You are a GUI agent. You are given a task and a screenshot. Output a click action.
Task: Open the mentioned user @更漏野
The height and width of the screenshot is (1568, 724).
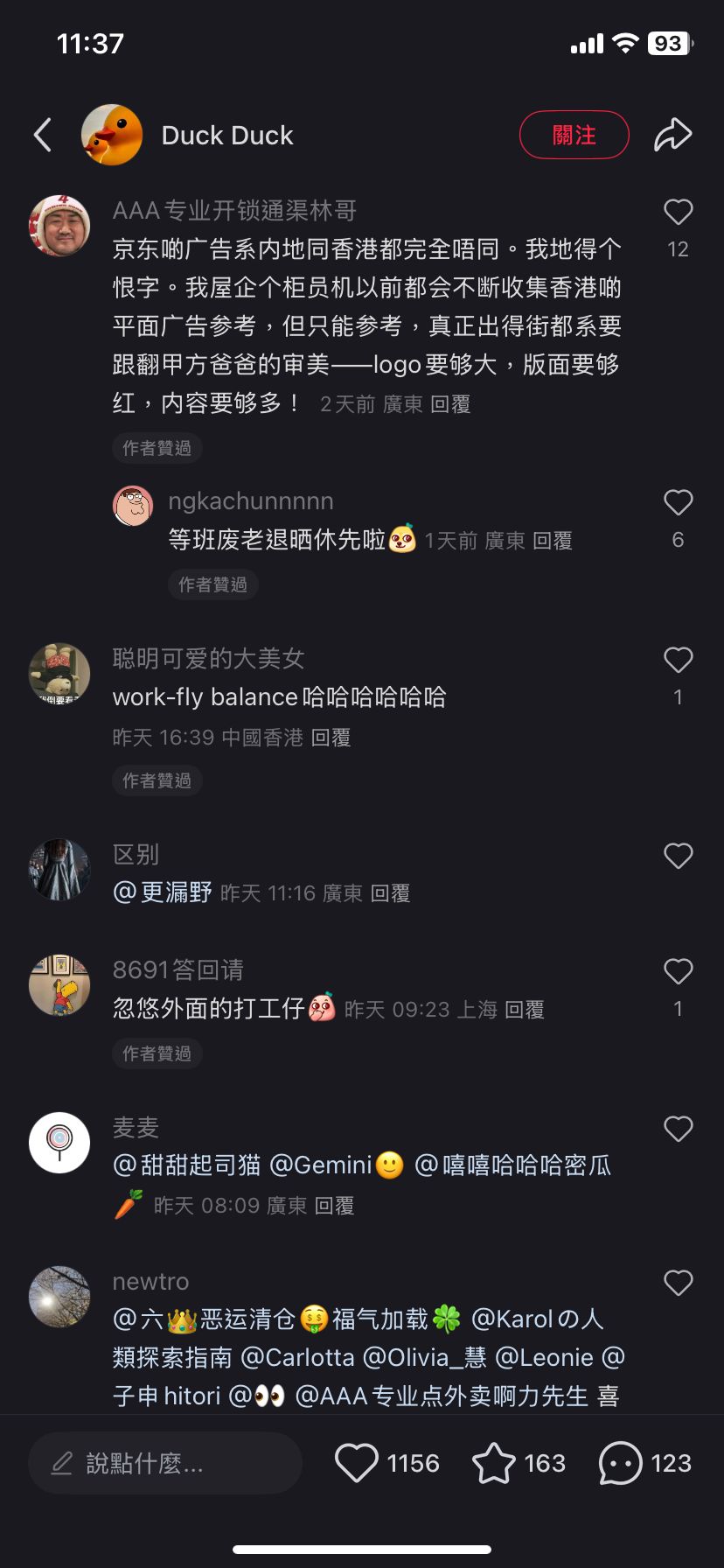(x=164, y=892)
